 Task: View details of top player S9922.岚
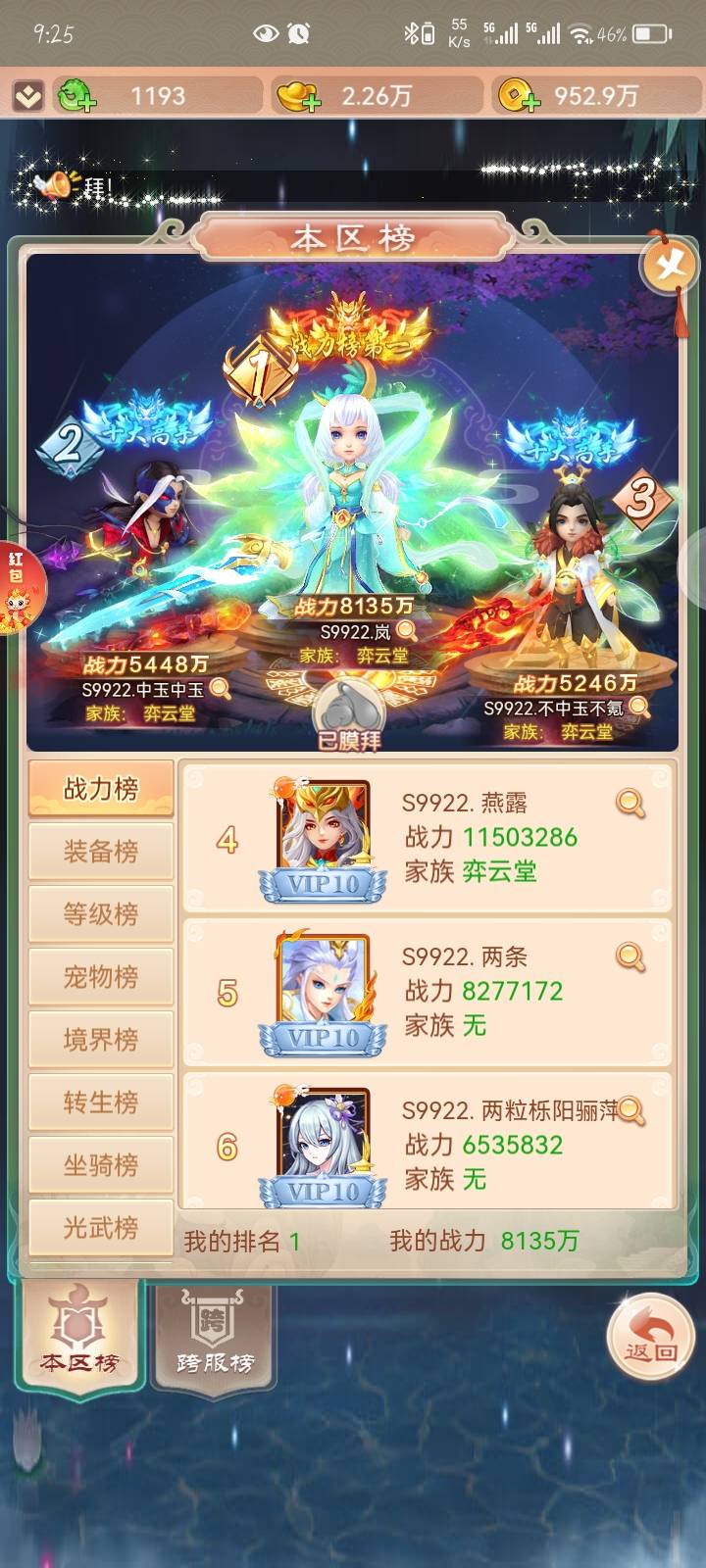click(x=407, y=632)
